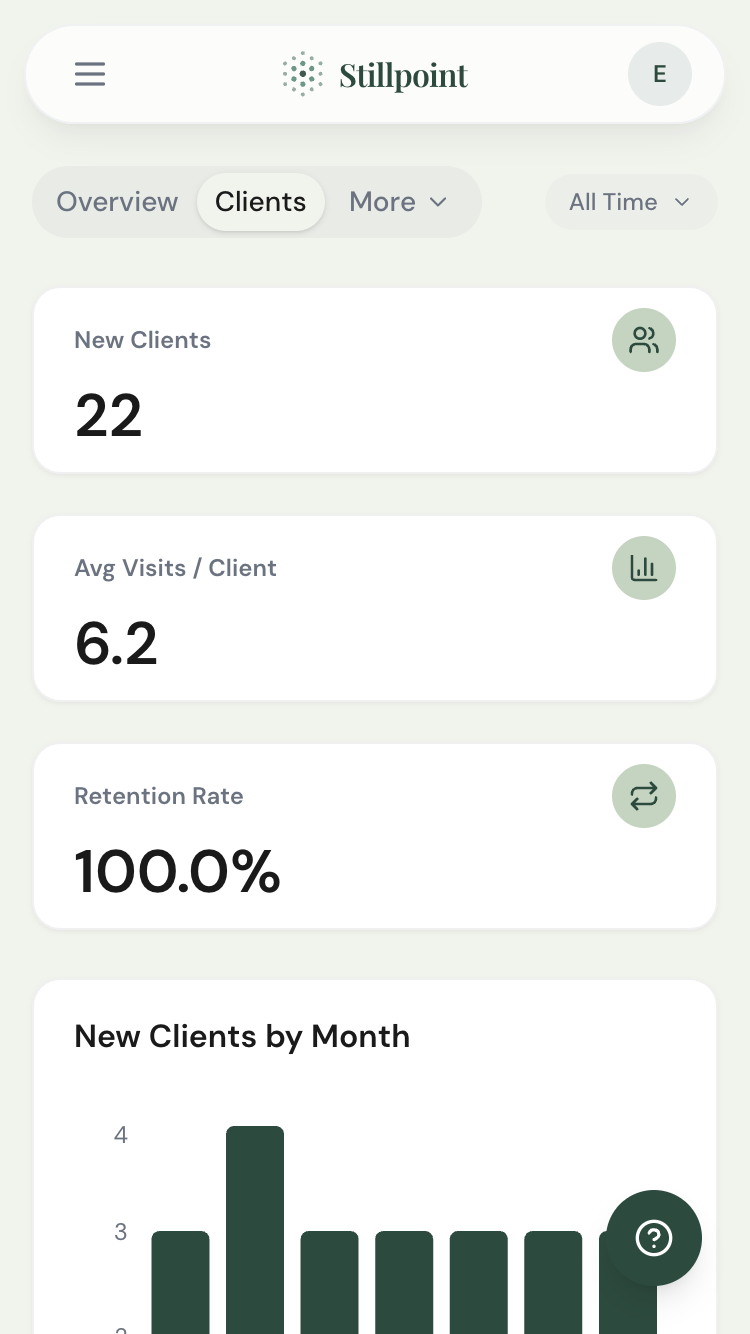Click the chevron next to More
The height and width of the screenshot is (1334, 750).
pos(437,202)
